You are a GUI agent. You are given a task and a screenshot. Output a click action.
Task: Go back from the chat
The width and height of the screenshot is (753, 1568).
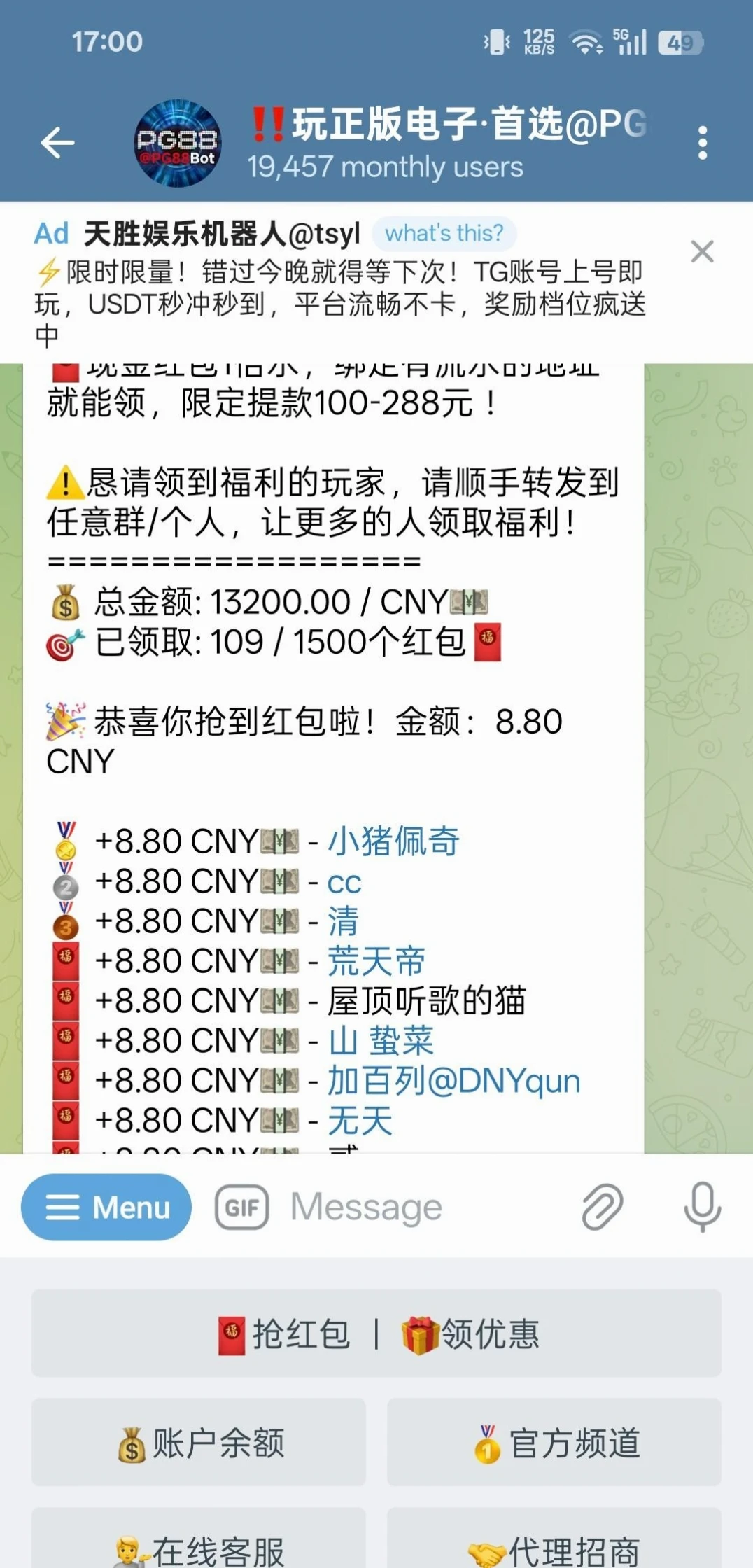57,143
